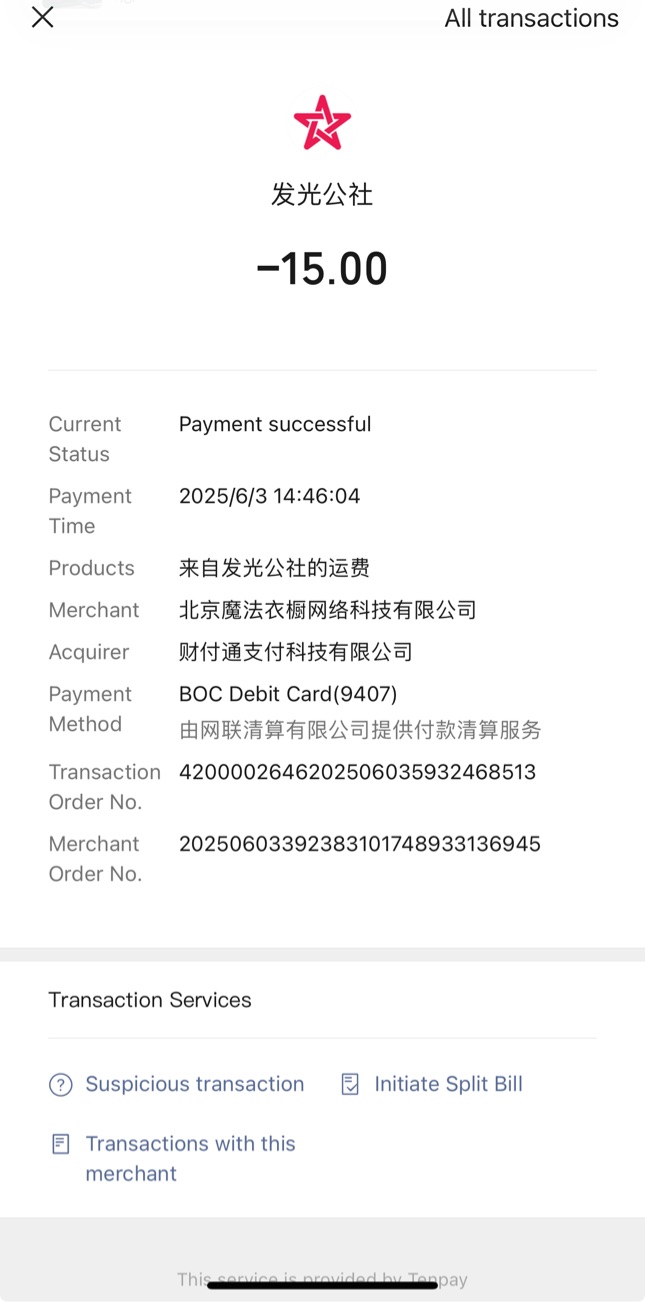View Transactions with this merchant
645x1302 pixels.
(x=173, y=1158)
